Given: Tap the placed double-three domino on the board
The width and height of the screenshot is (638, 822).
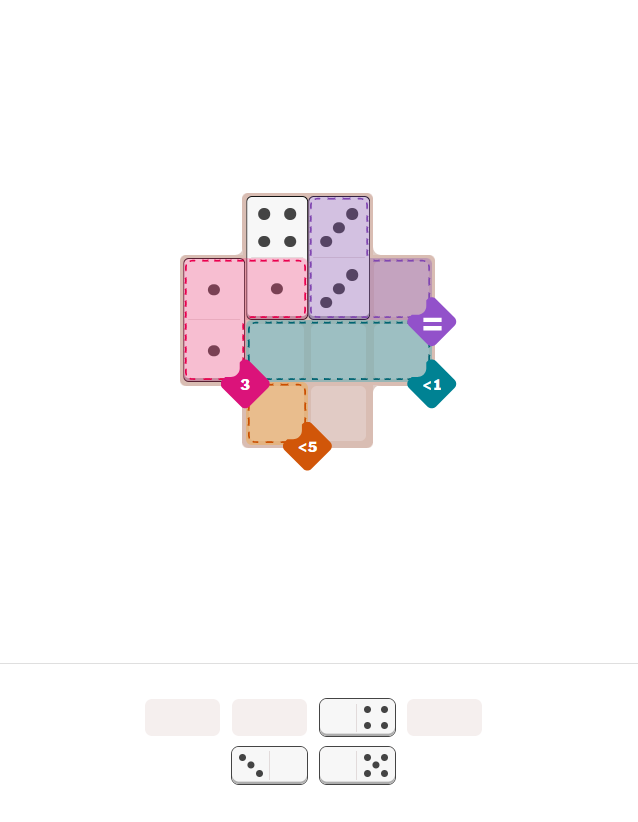Looking at the screenshot, I should (339, 258).
